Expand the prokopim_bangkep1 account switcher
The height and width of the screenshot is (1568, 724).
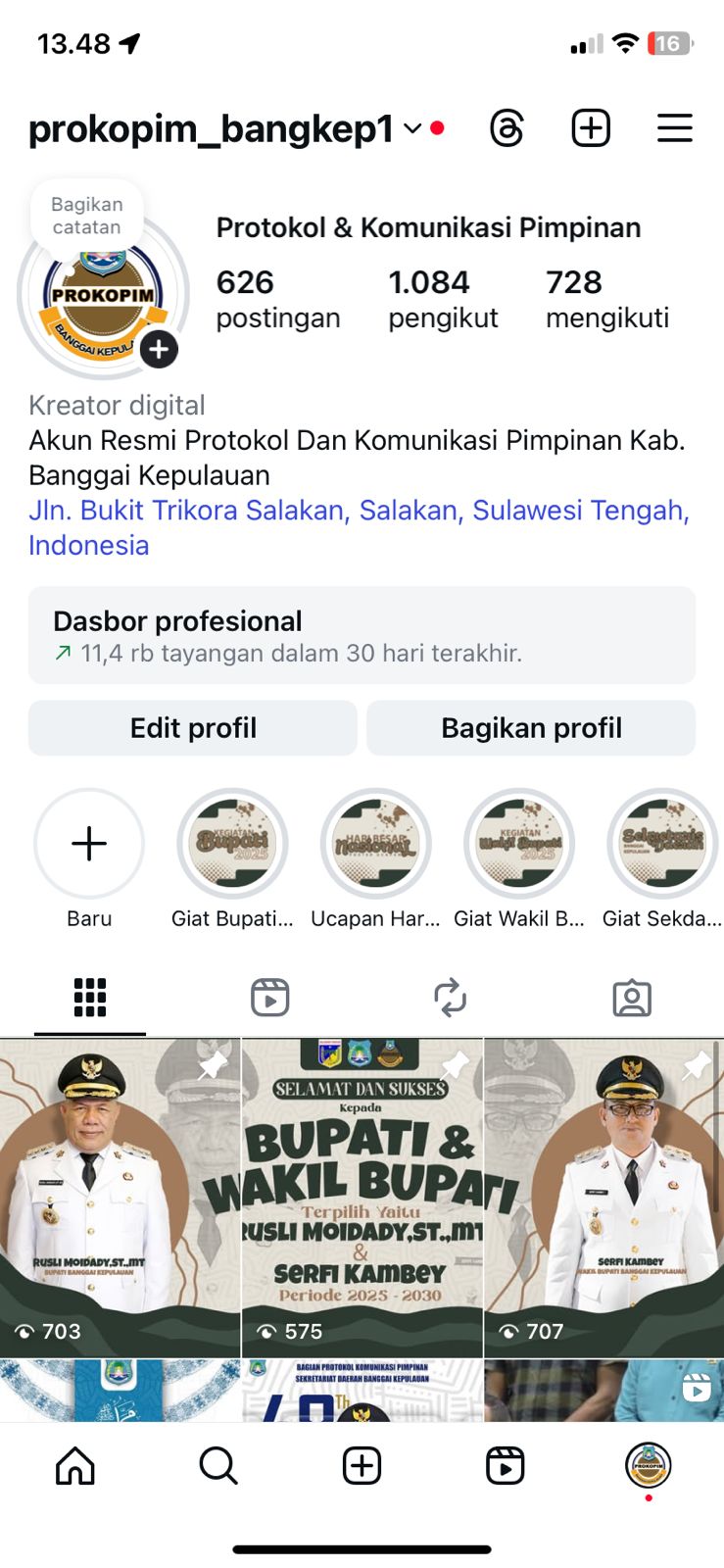(412, 128)
